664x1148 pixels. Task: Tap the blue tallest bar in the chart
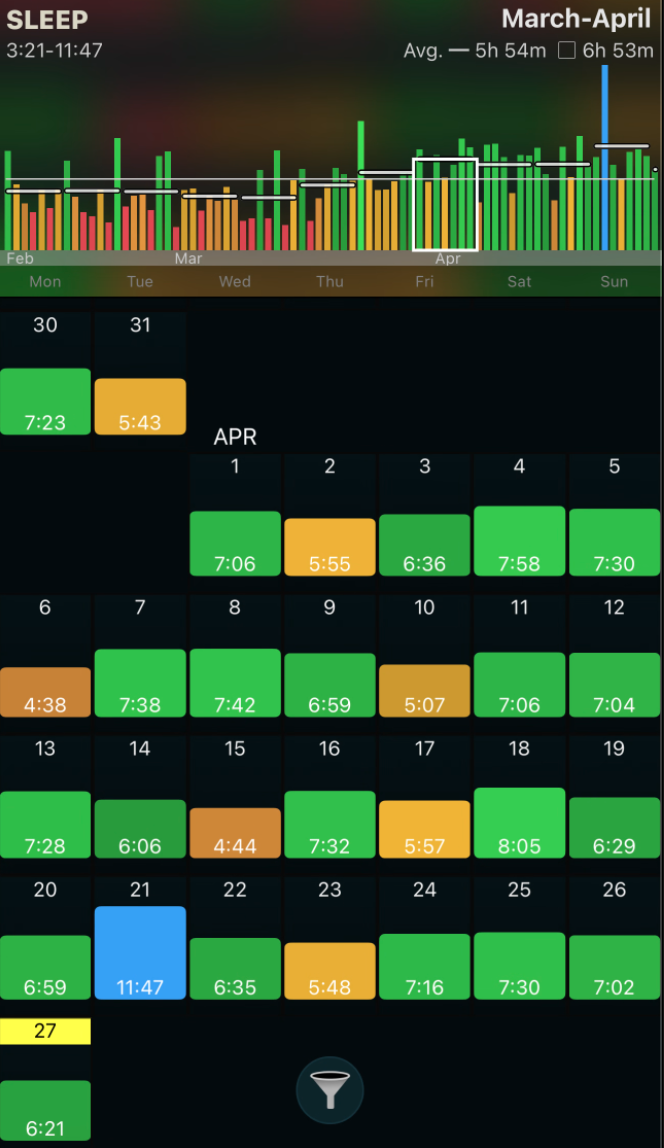(x=605, y=157)
